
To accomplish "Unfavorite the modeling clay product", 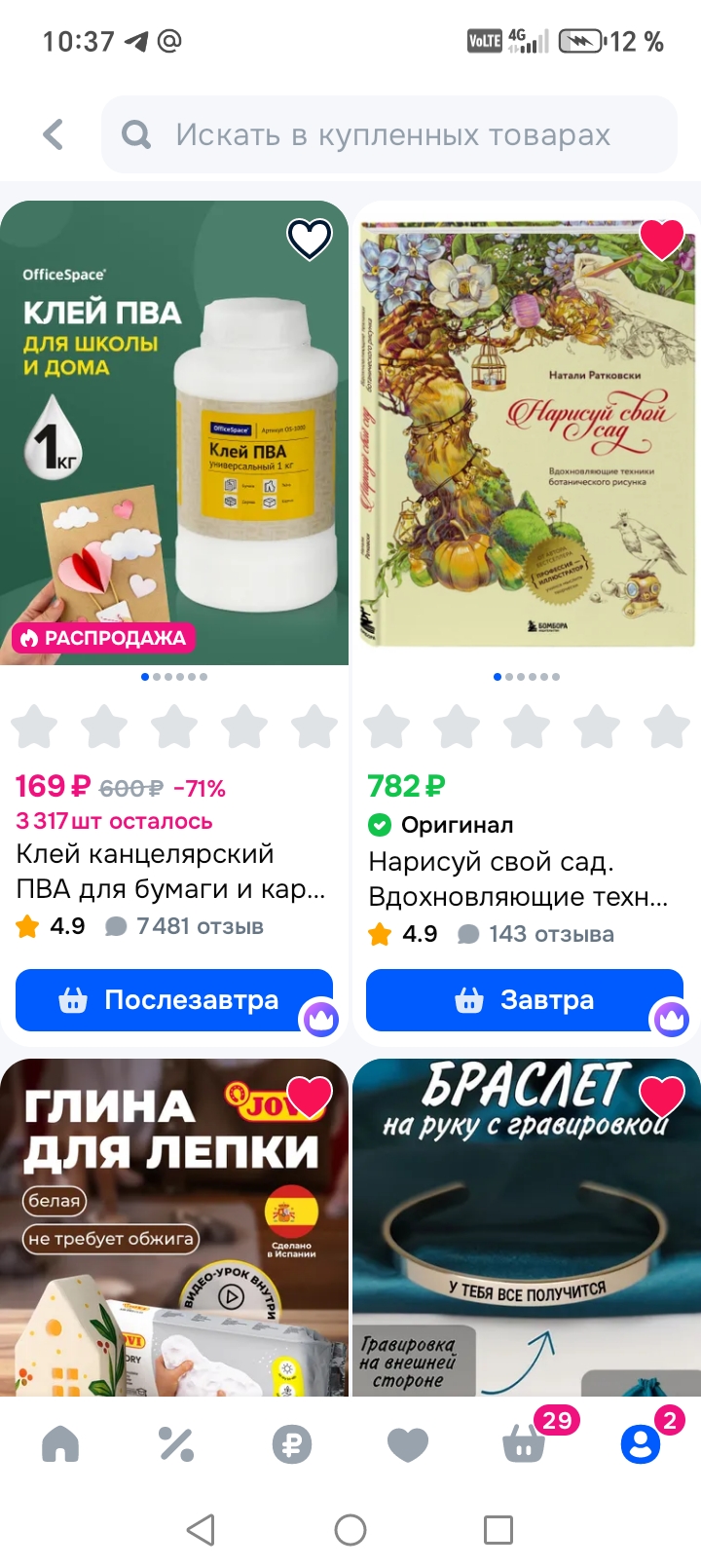I will [x=310, y=1098].
